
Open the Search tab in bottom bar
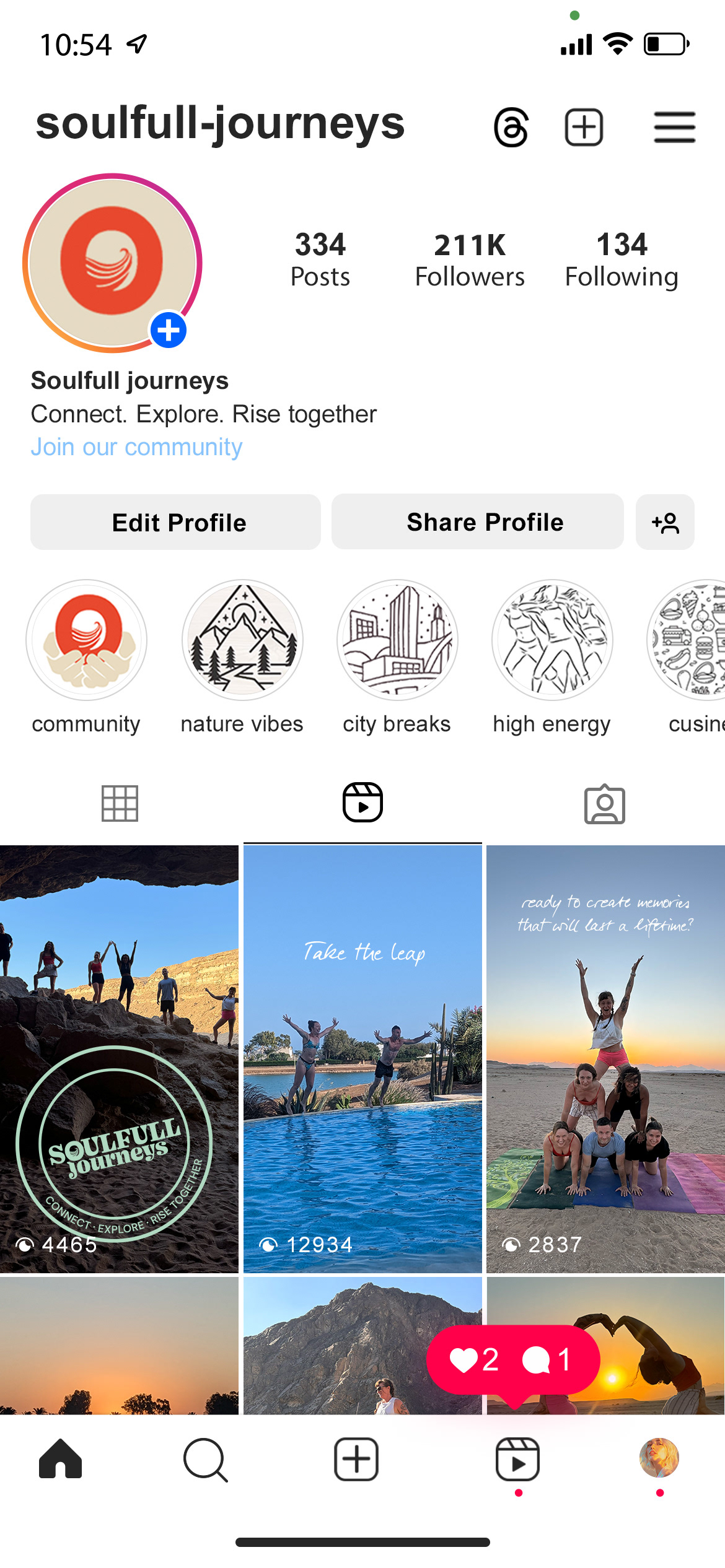coord(206,1460)
